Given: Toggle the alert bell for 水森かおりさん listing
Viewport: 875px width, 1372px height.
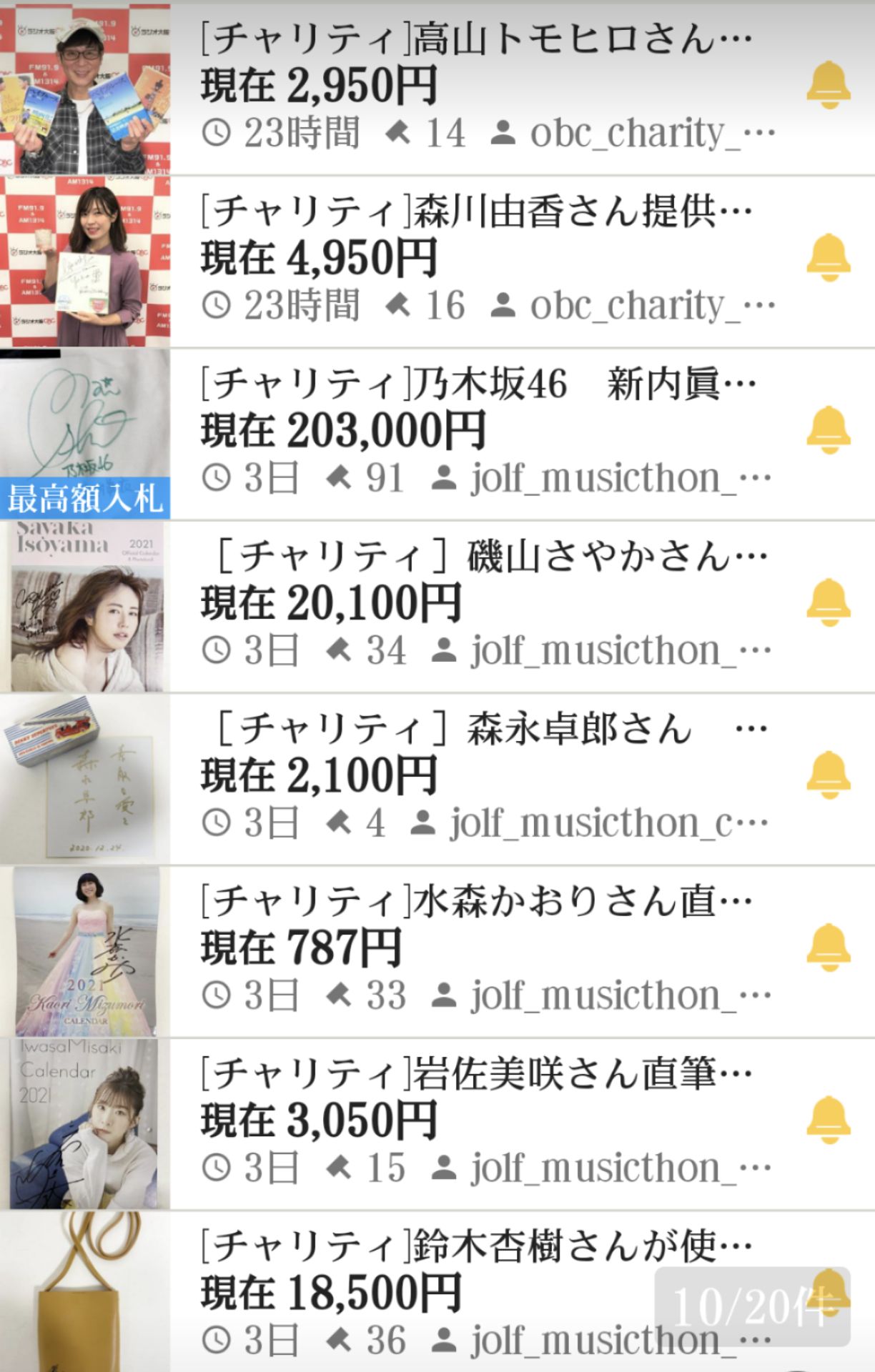Looking at the screenshot, I should pyautogui.click(x=828, y=947).
